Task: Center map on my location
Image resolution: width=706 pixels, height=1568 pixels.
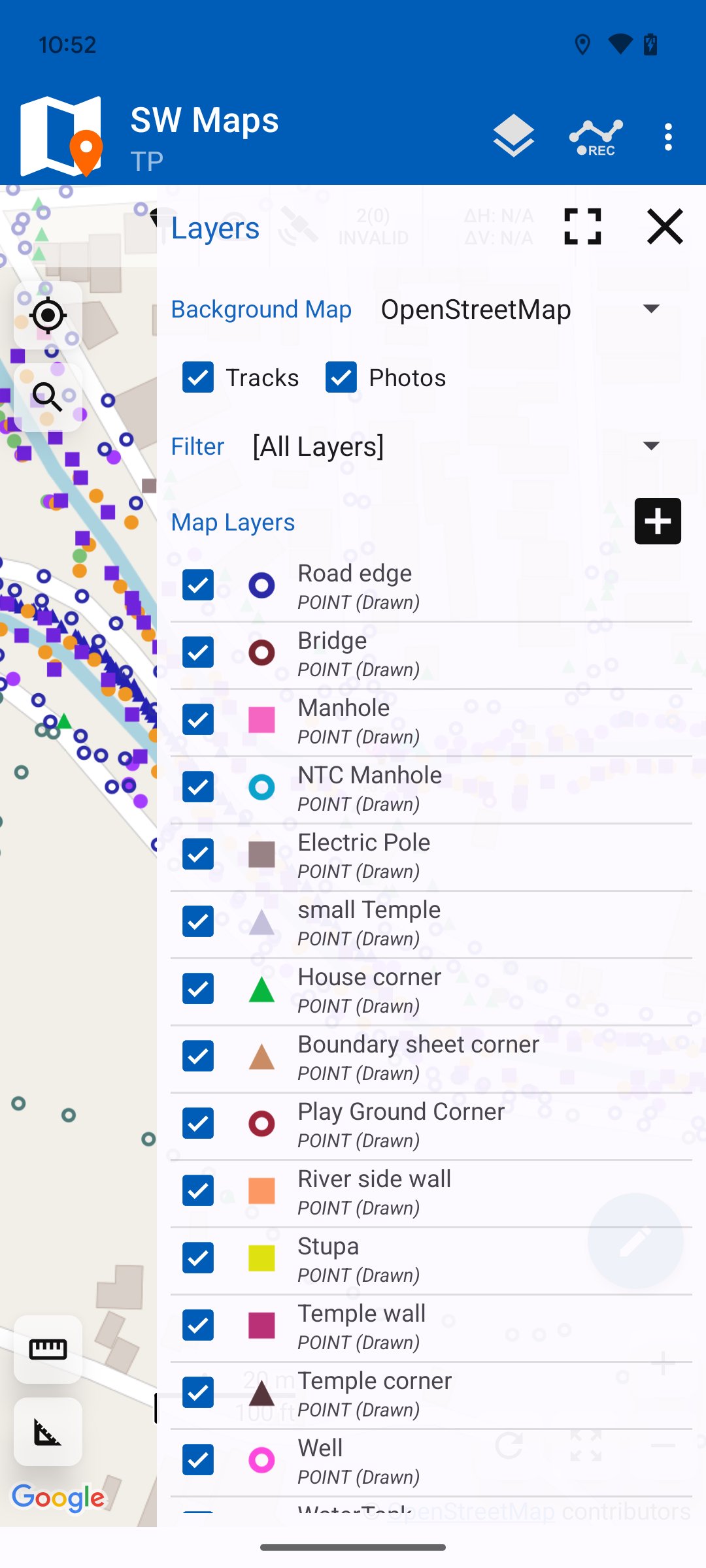Action: (48, 316)
